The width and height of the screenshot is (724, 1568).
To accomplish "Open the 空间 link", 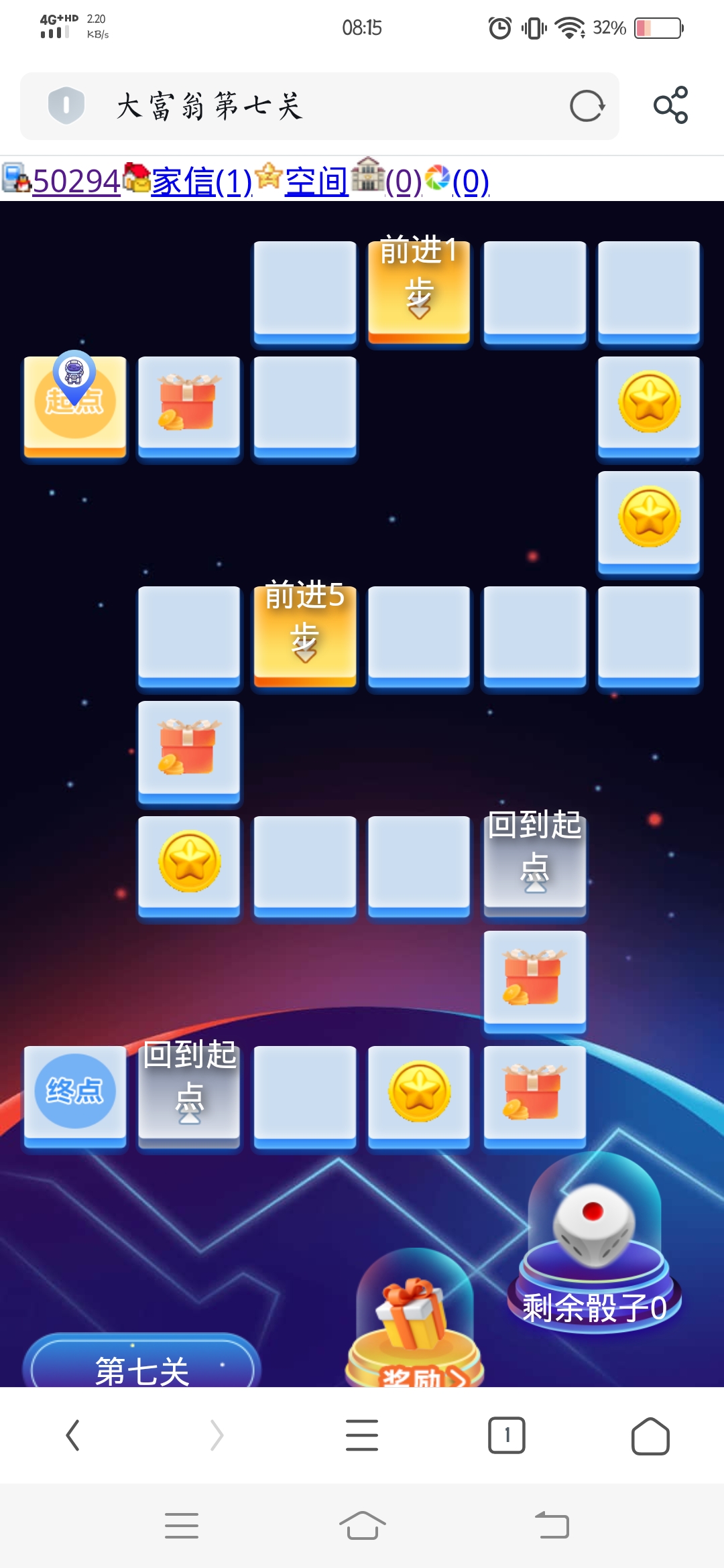I will pyautogui.click(x=316, y=181).
